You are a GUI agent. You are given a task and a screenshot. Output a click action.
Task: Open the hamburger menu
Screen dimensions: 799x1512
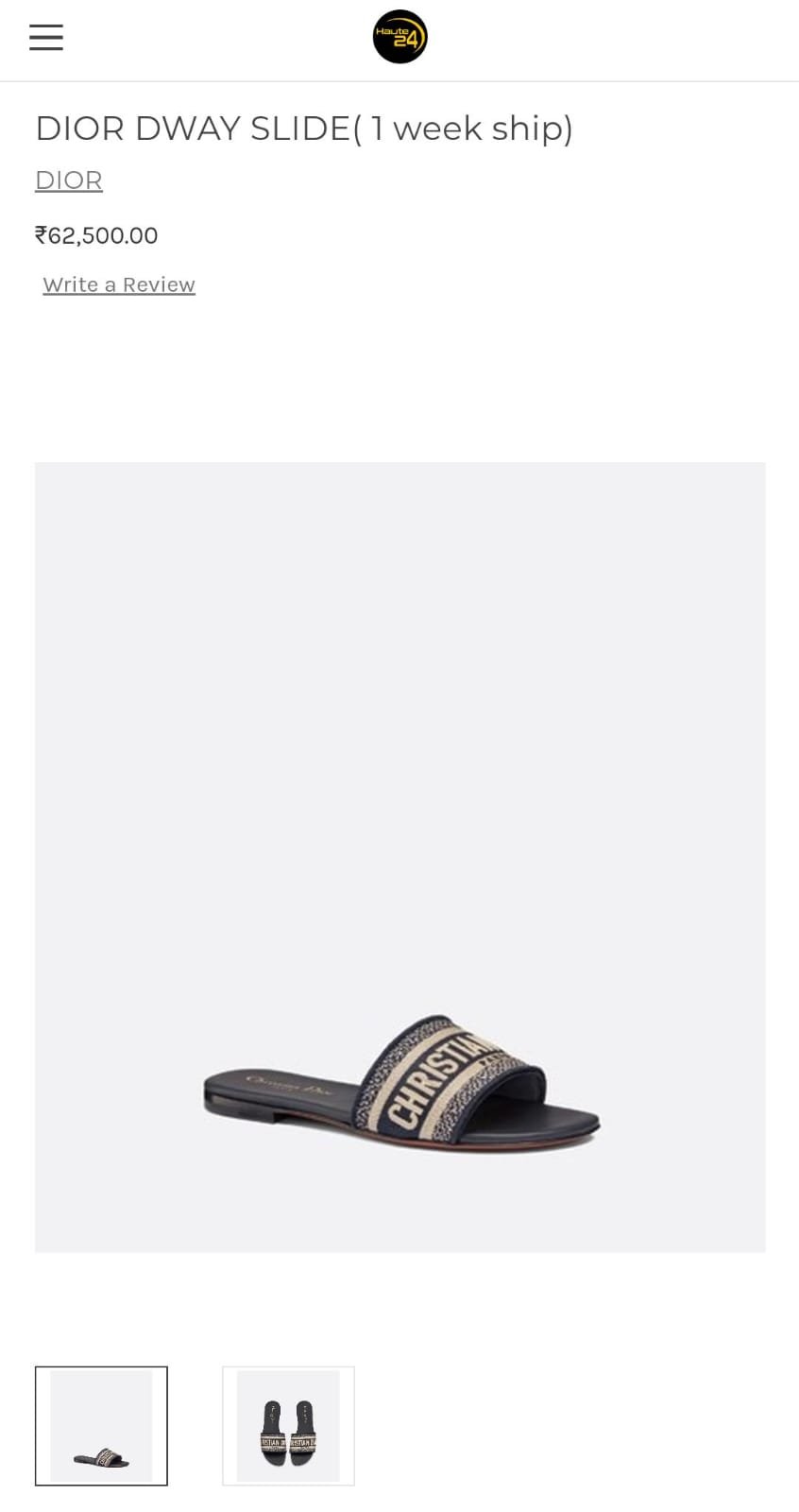(45, 38)
